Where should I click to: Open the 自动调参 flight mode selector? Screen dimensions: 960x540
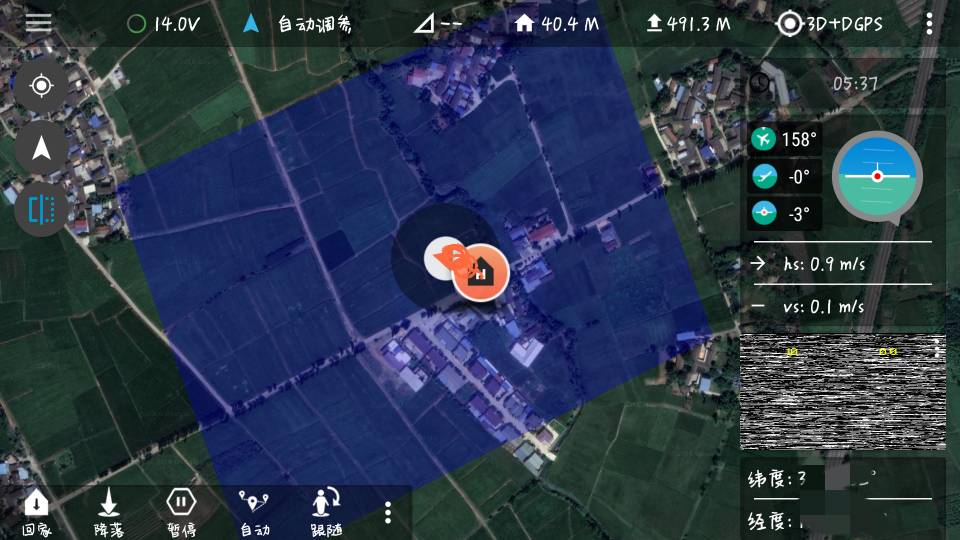coord(298,24)
